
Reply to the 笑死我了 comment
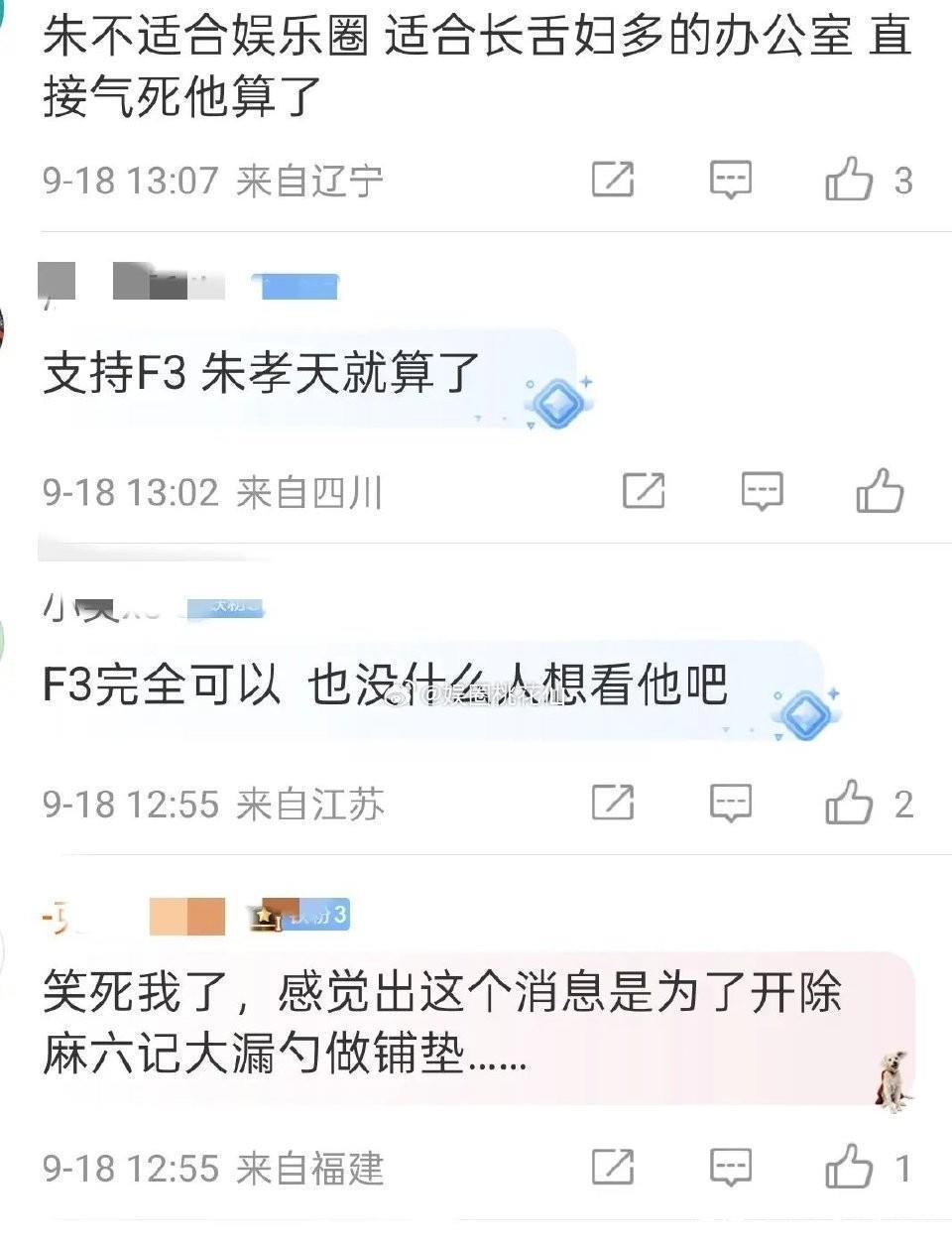pyautogui.click(x=731, y=1168)
